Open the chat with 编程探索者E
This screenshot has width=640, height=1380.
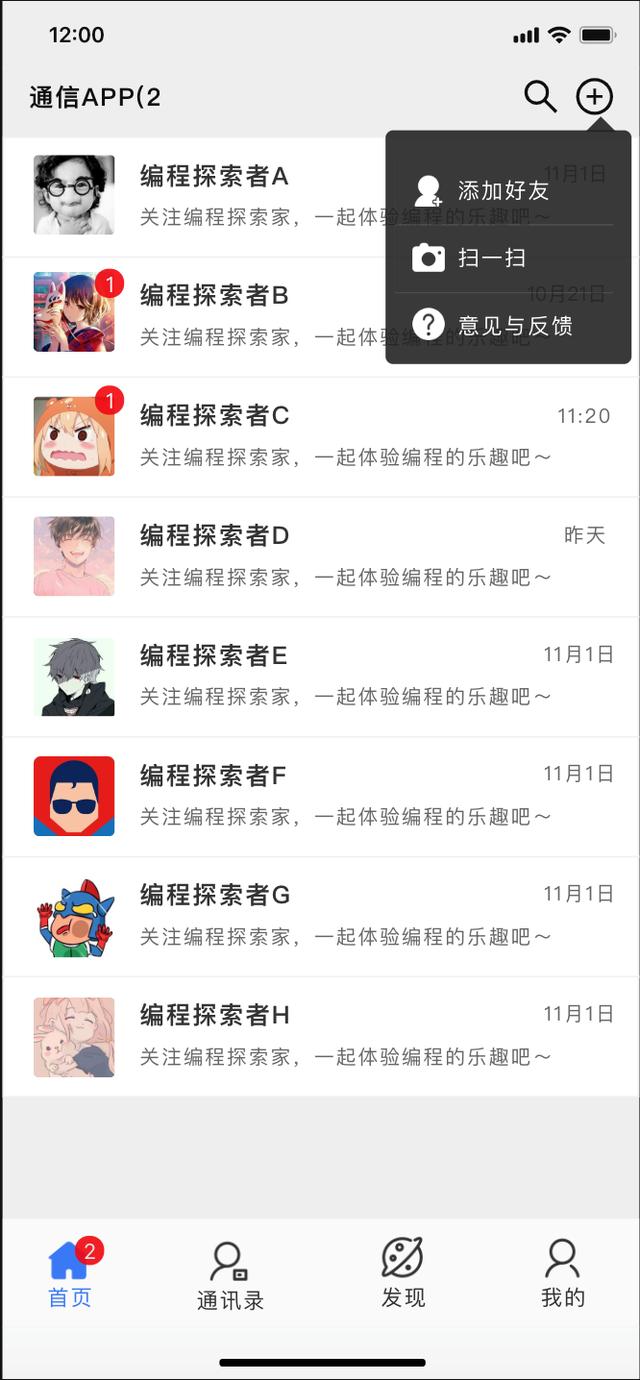pos(320,677)
